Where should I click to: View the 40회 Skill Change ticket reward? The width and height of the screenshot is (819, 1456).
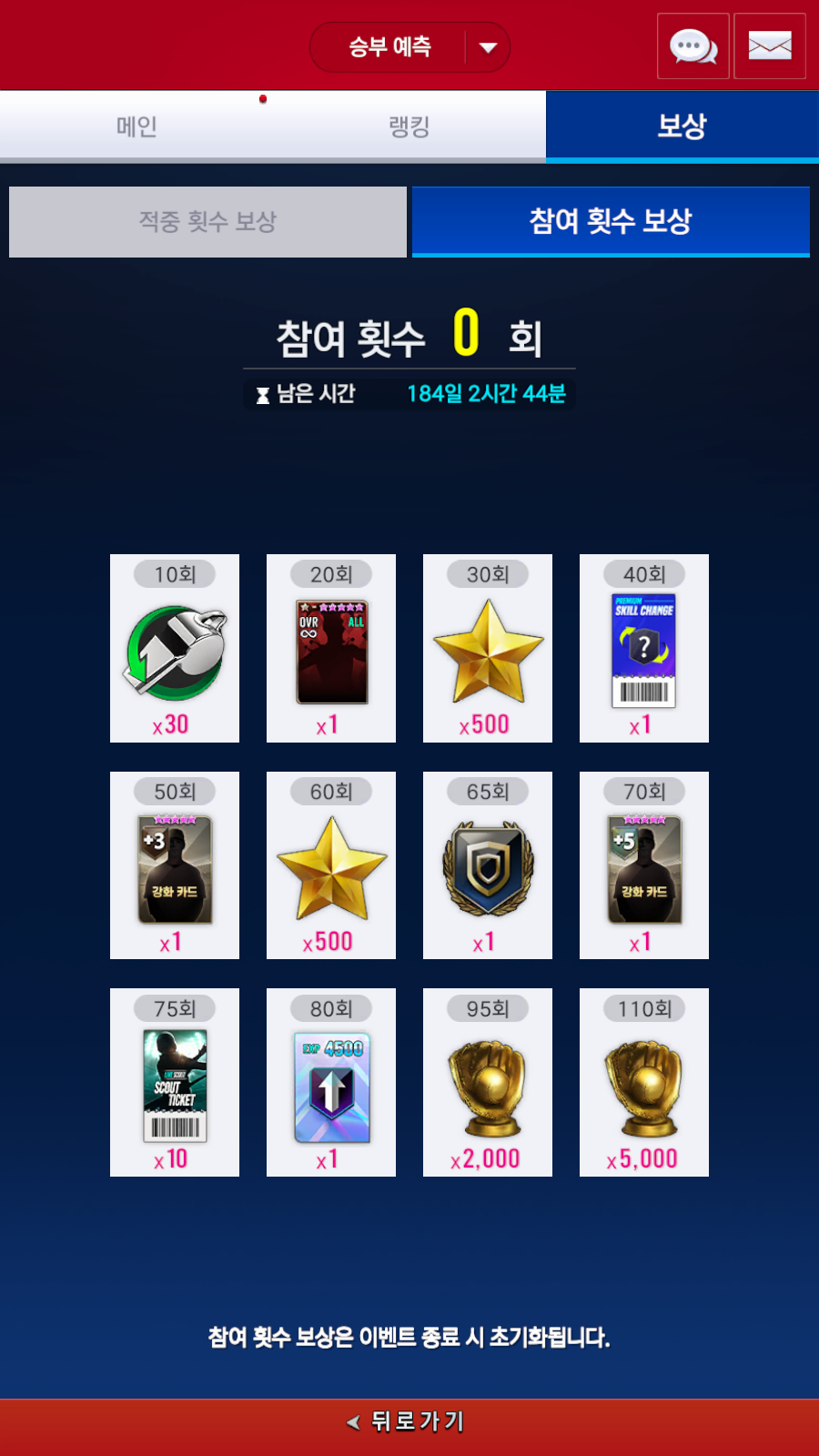point(644,649)
